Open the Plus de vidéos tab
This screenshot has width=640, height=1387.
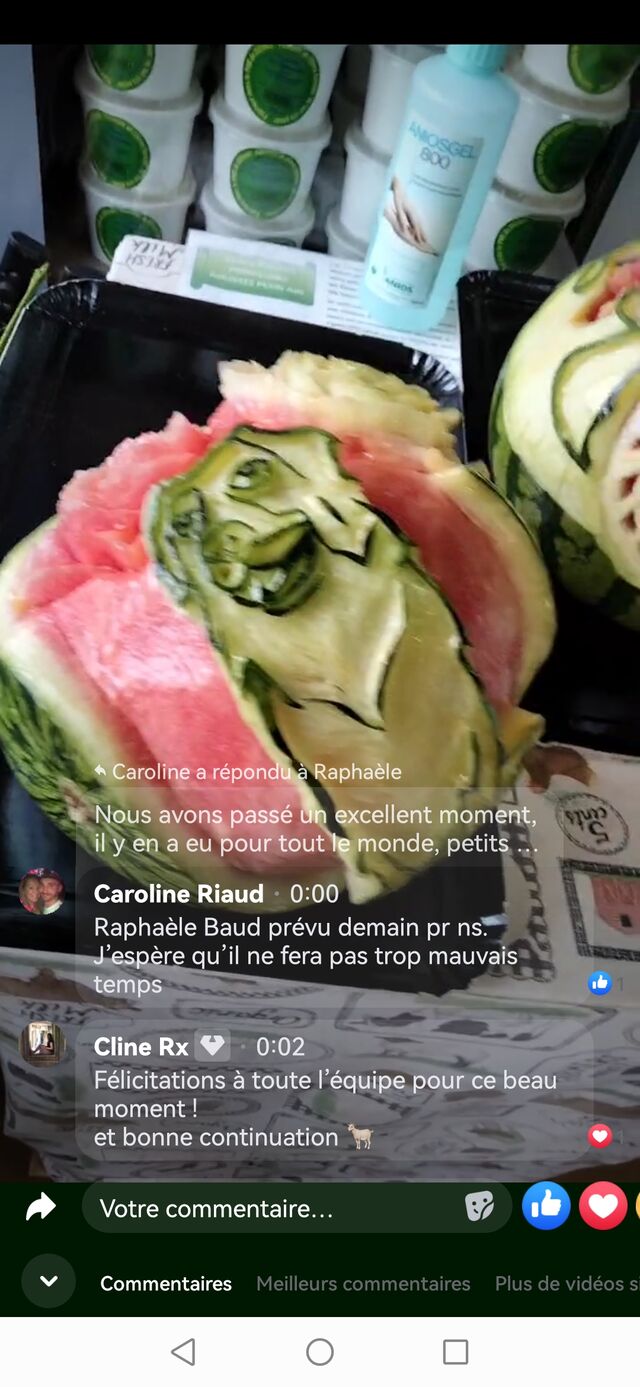click(x=566, y=1283)
